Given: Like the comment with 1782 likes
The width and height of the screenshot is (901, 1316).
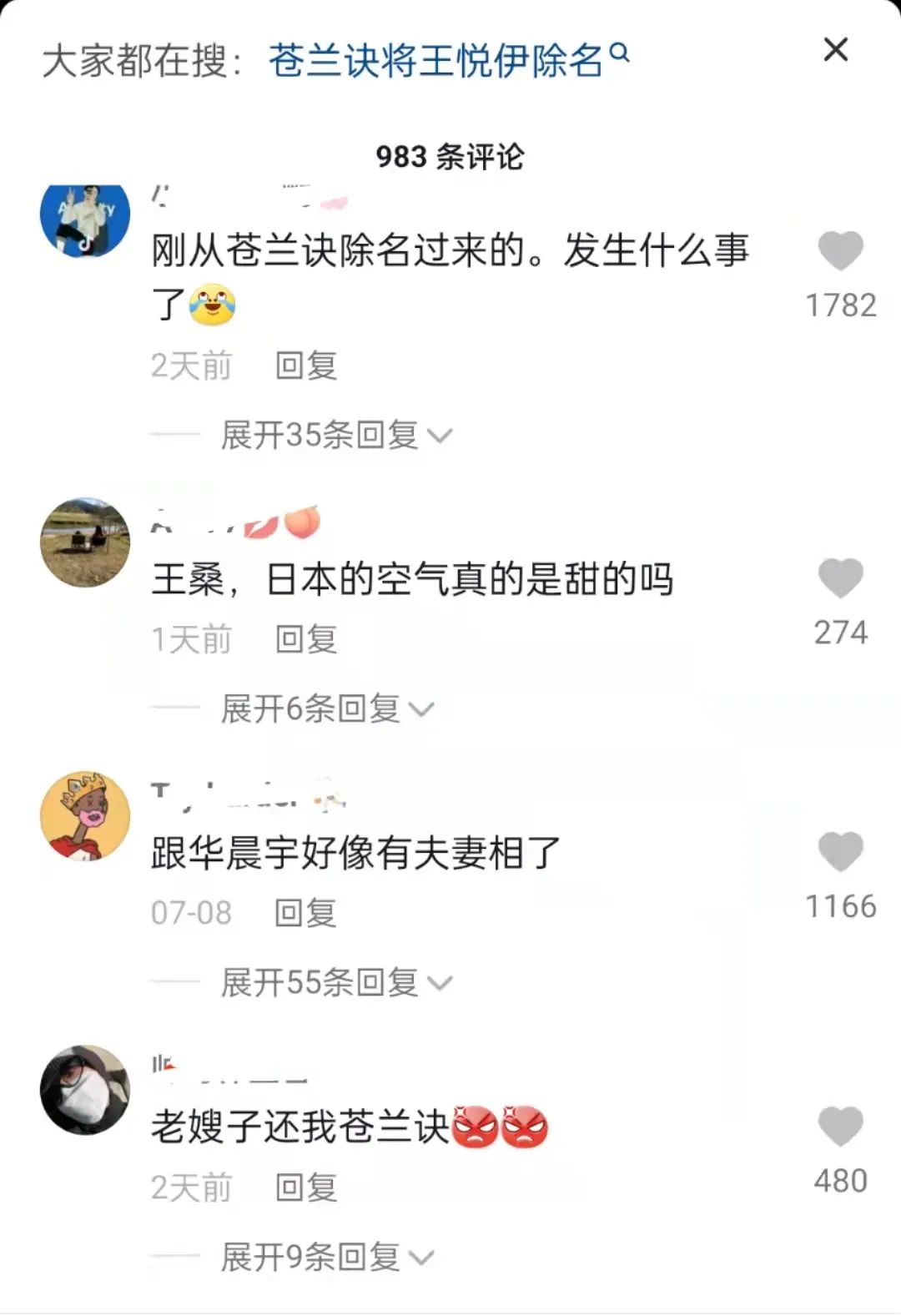Looking at the screenshot, I should [839, 252].
